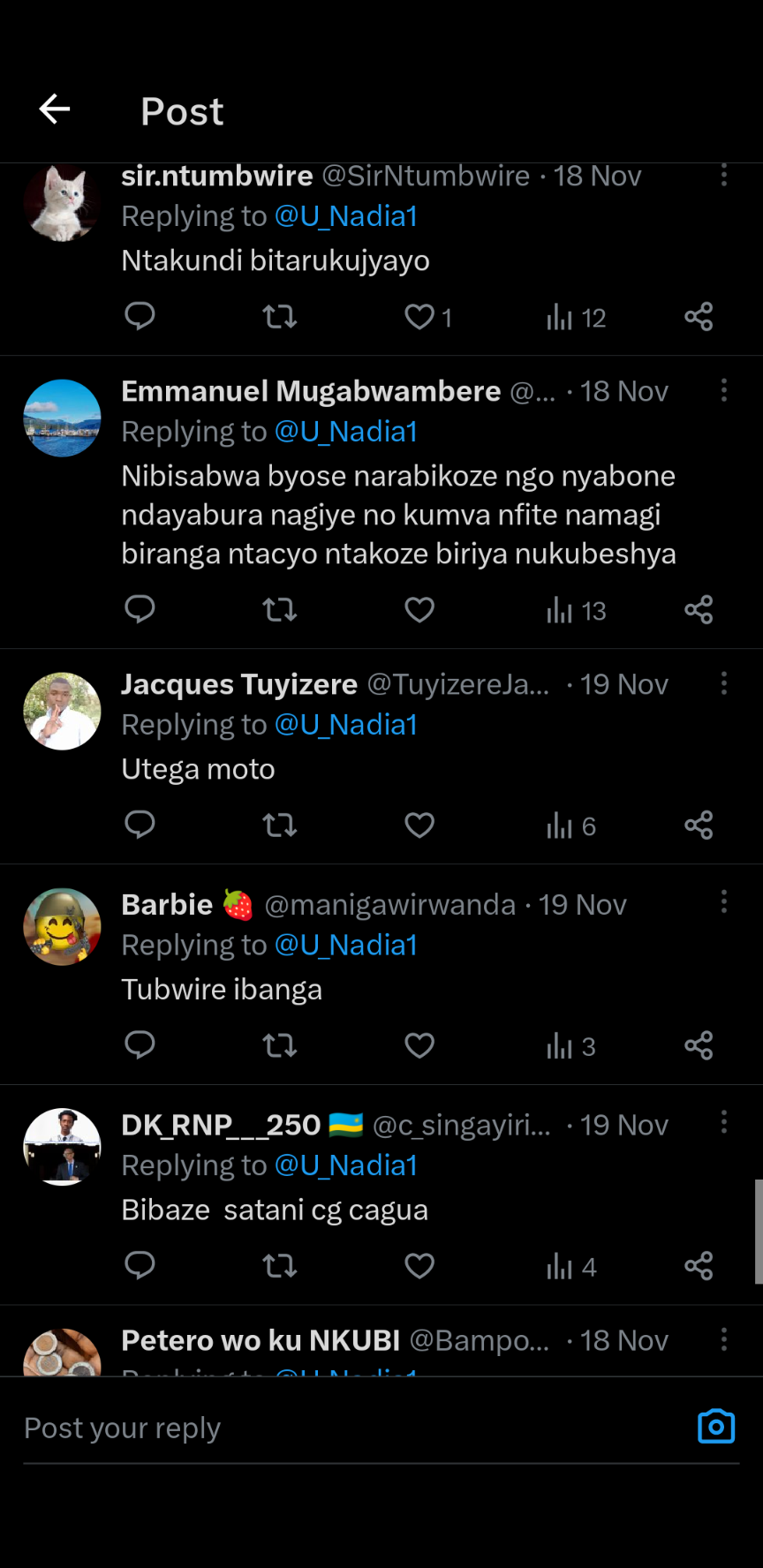Share Emmanuel Mugabwambere's reply
The height and width of the screenshot is (1568, 763).
coord(699,610)
